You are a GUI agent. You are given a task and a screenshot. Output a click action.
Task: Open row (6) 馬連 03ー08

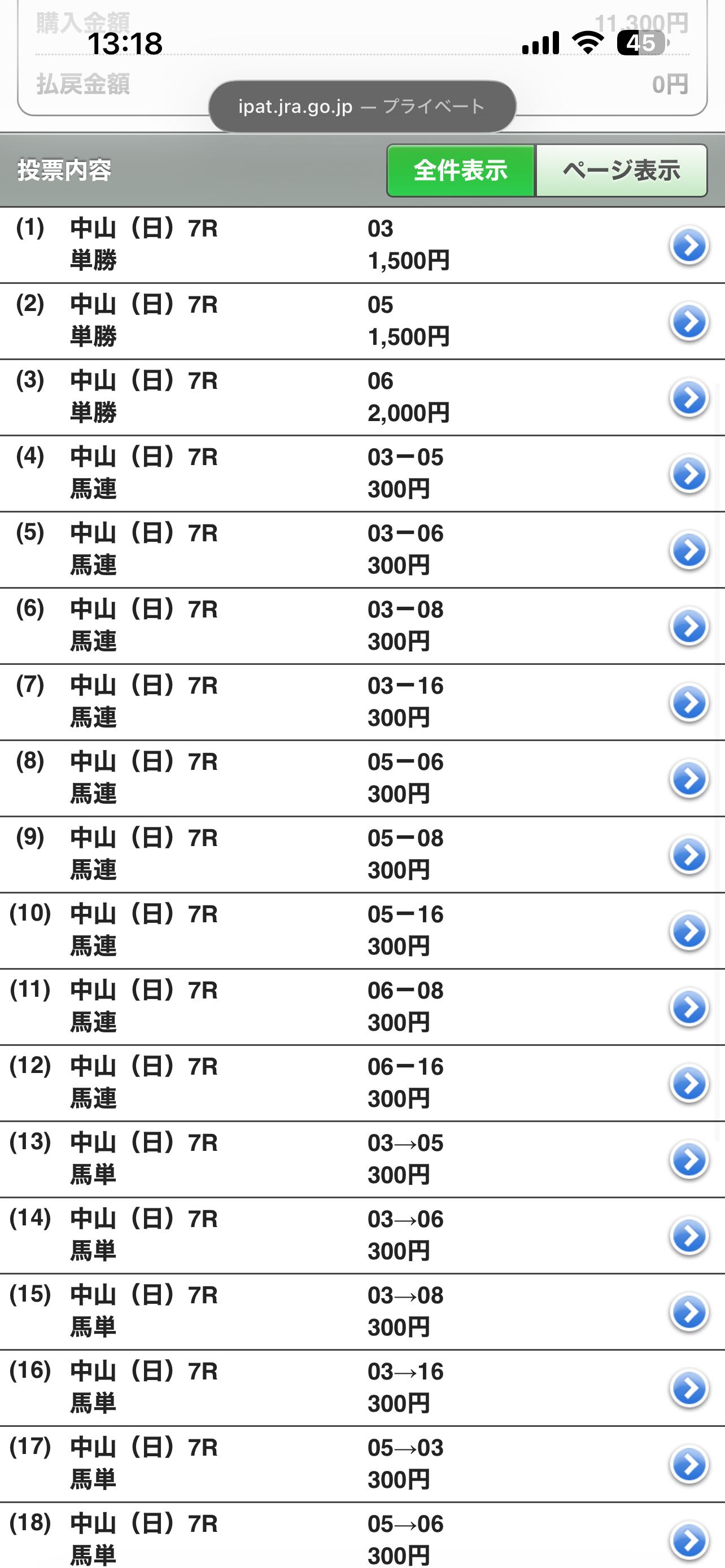tap(688, 626)
